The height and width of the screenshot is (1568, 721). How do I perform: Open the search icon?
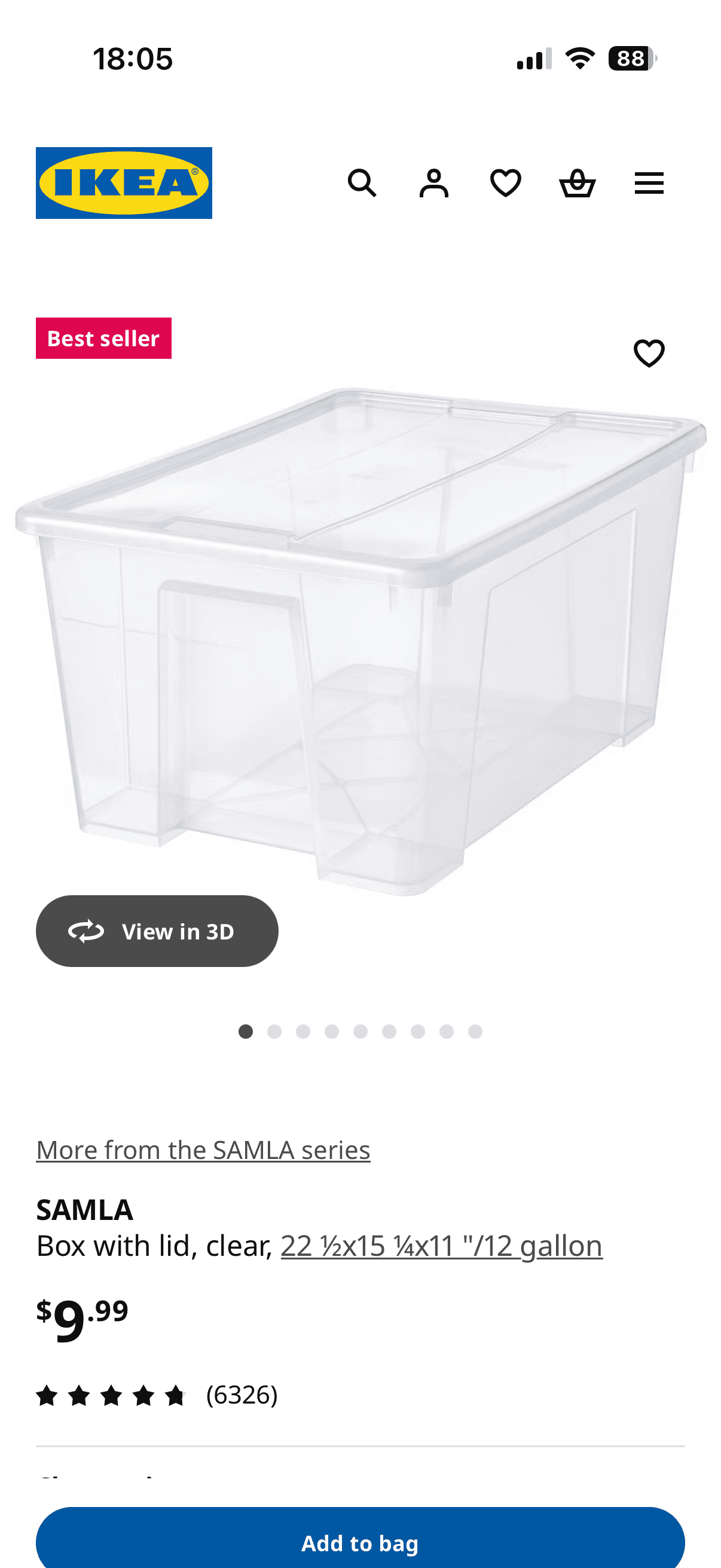point(363,182)
